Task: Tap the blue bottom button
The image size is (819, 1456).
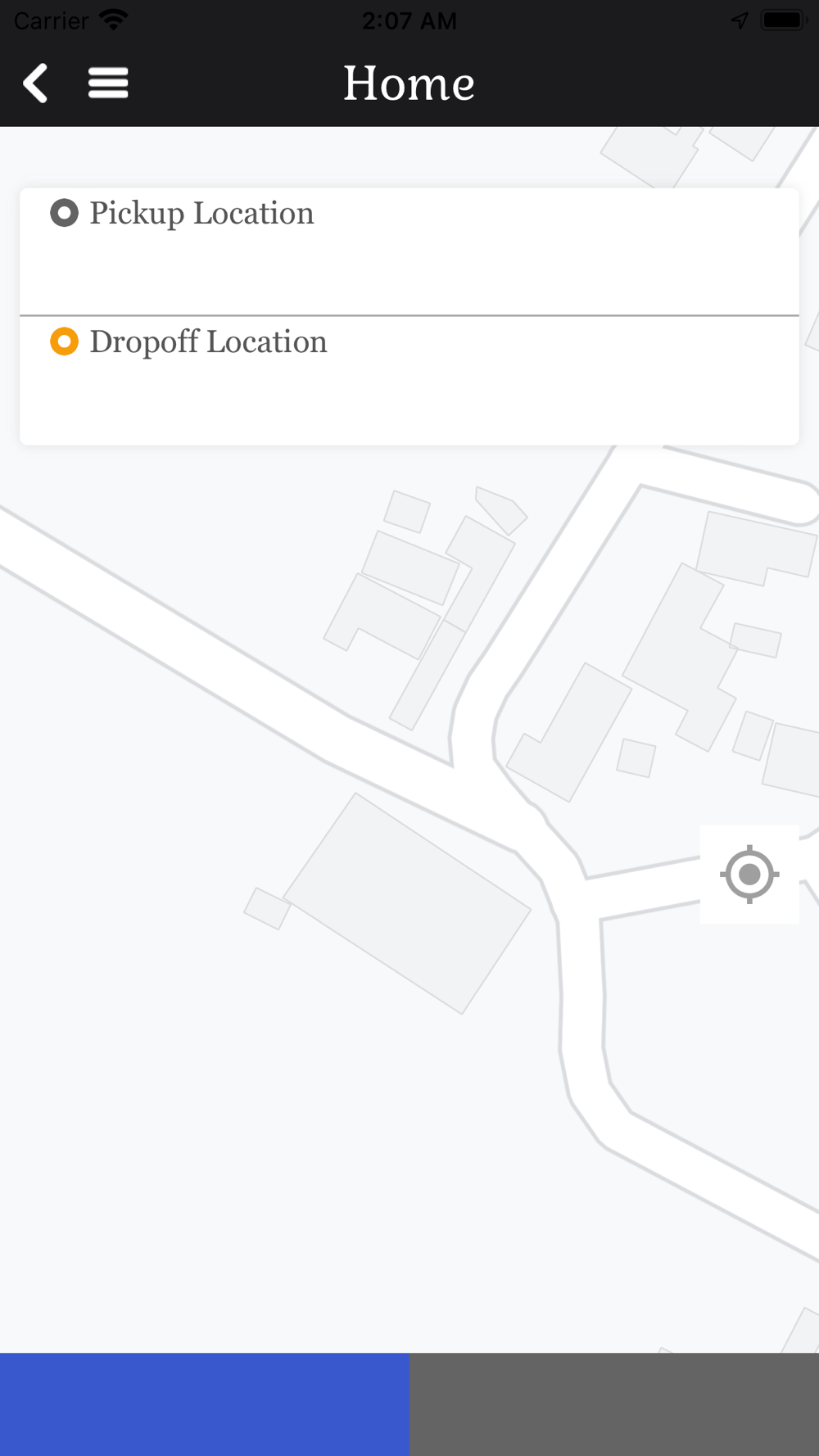Action: click(204, 1404)
